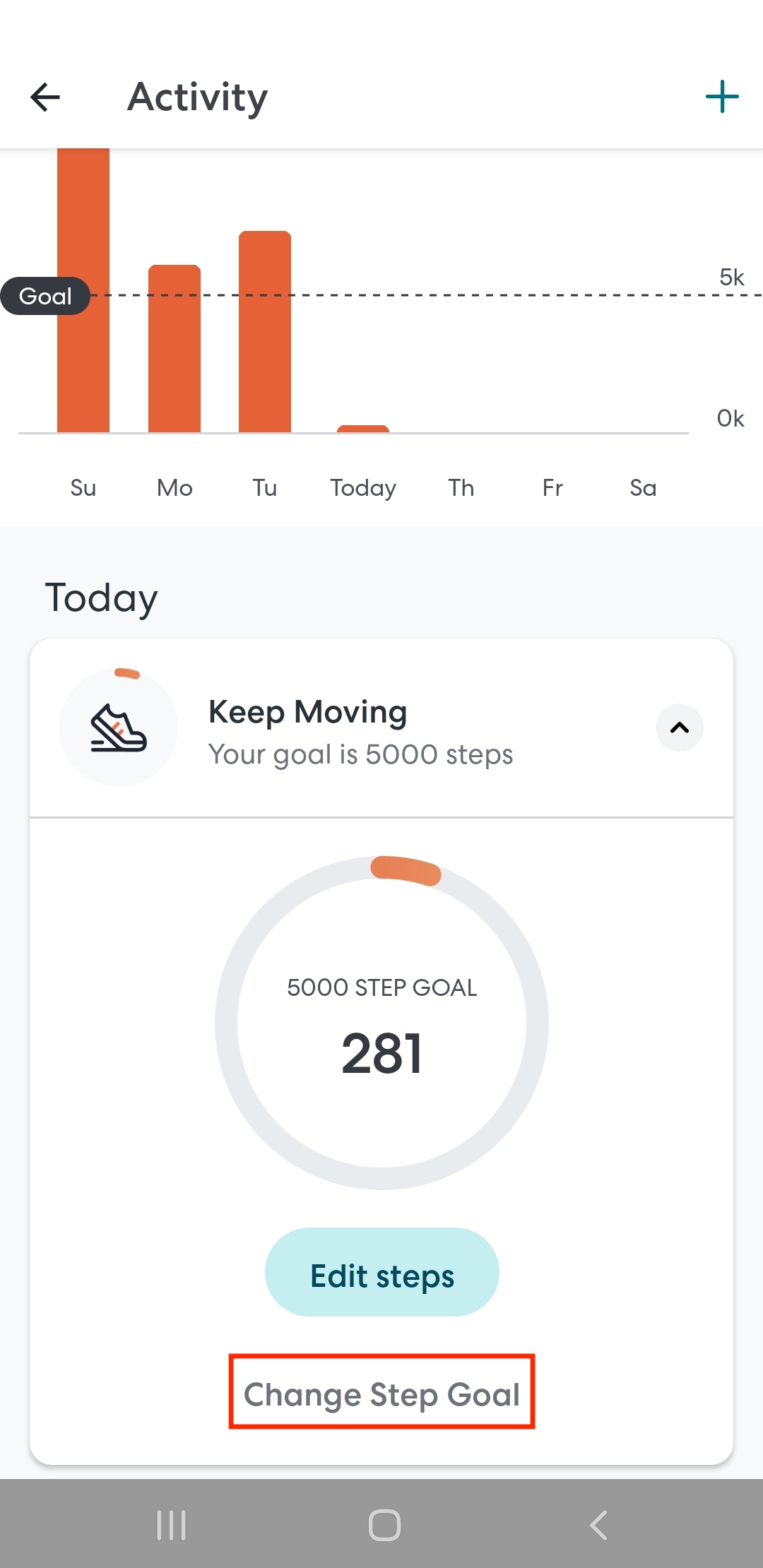This screenshot has width=763, height=1568.
Task: Add new activity with plus icon
Action: (x=721, y=97)
